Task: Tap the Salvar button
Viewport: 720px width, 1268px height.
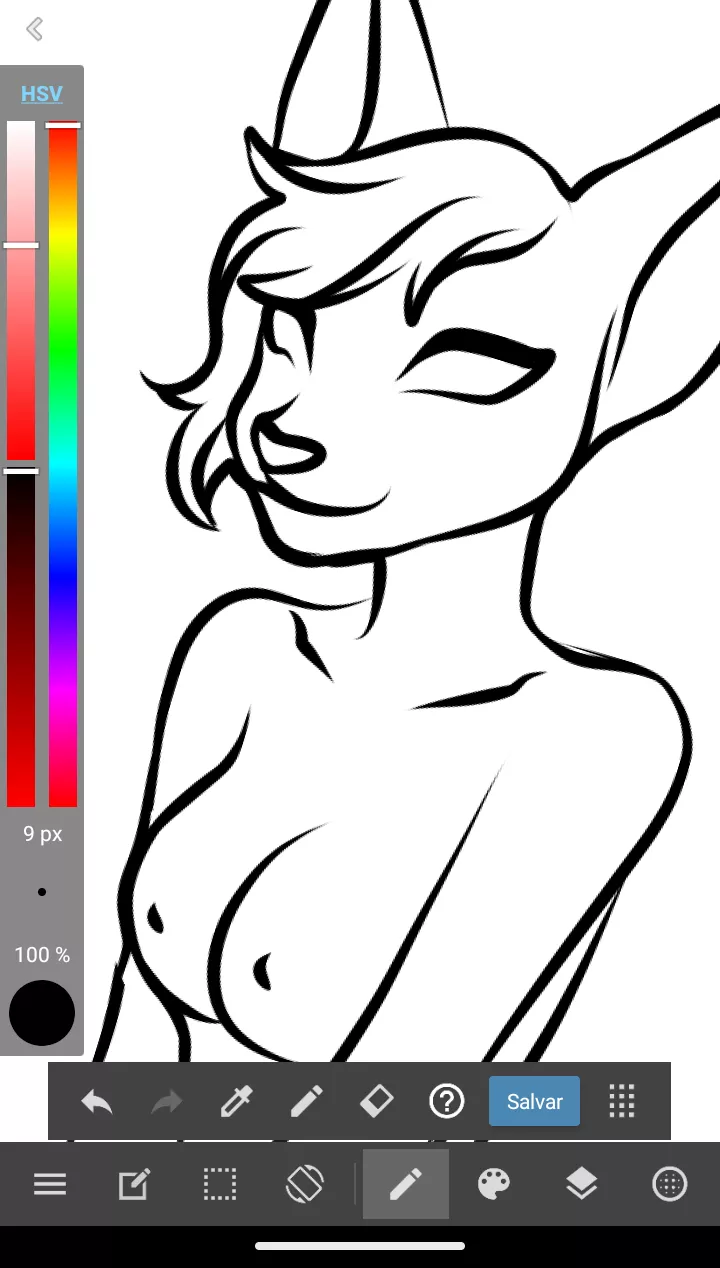Action: click(534, 1102)
